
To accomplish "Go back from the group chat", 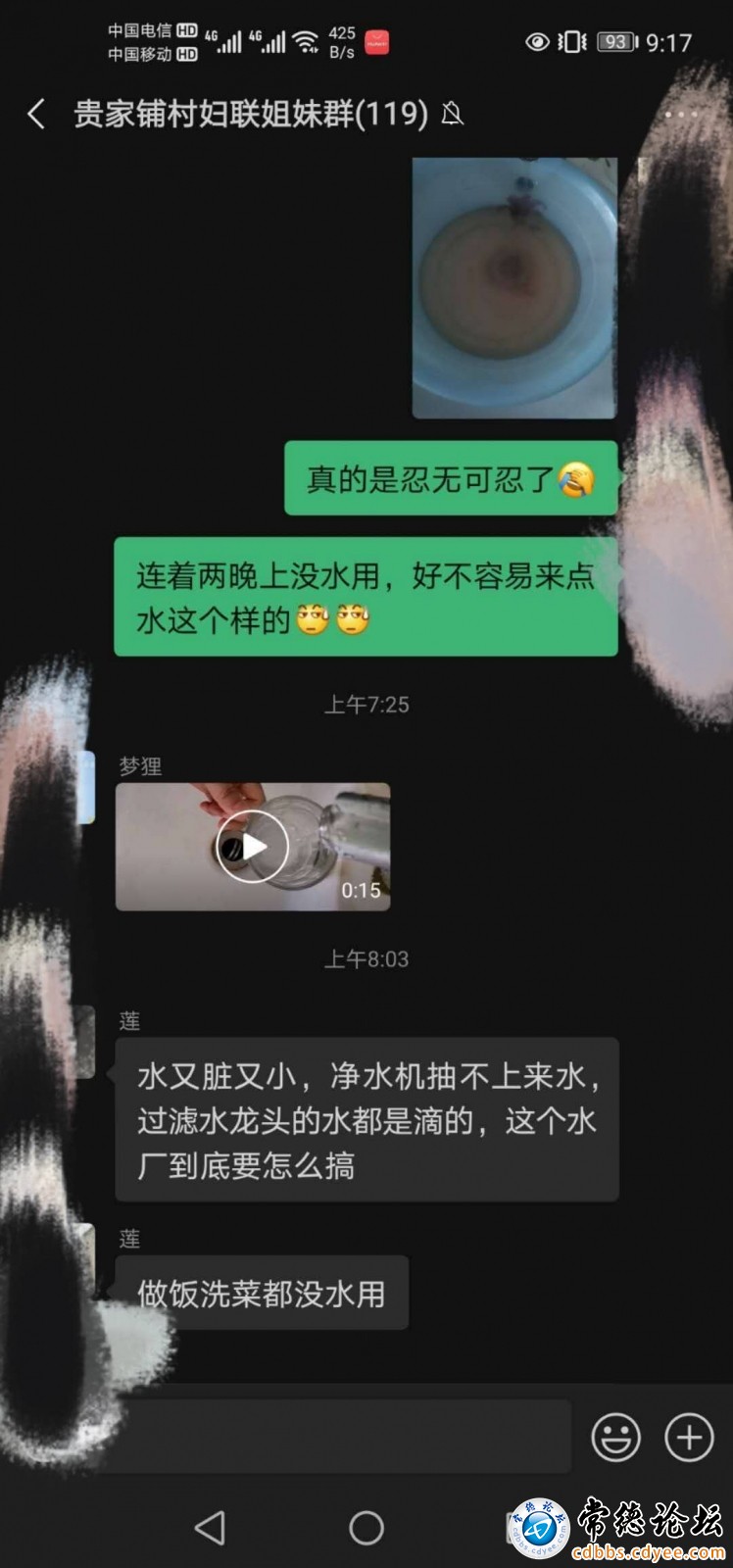I will point(36,115).
